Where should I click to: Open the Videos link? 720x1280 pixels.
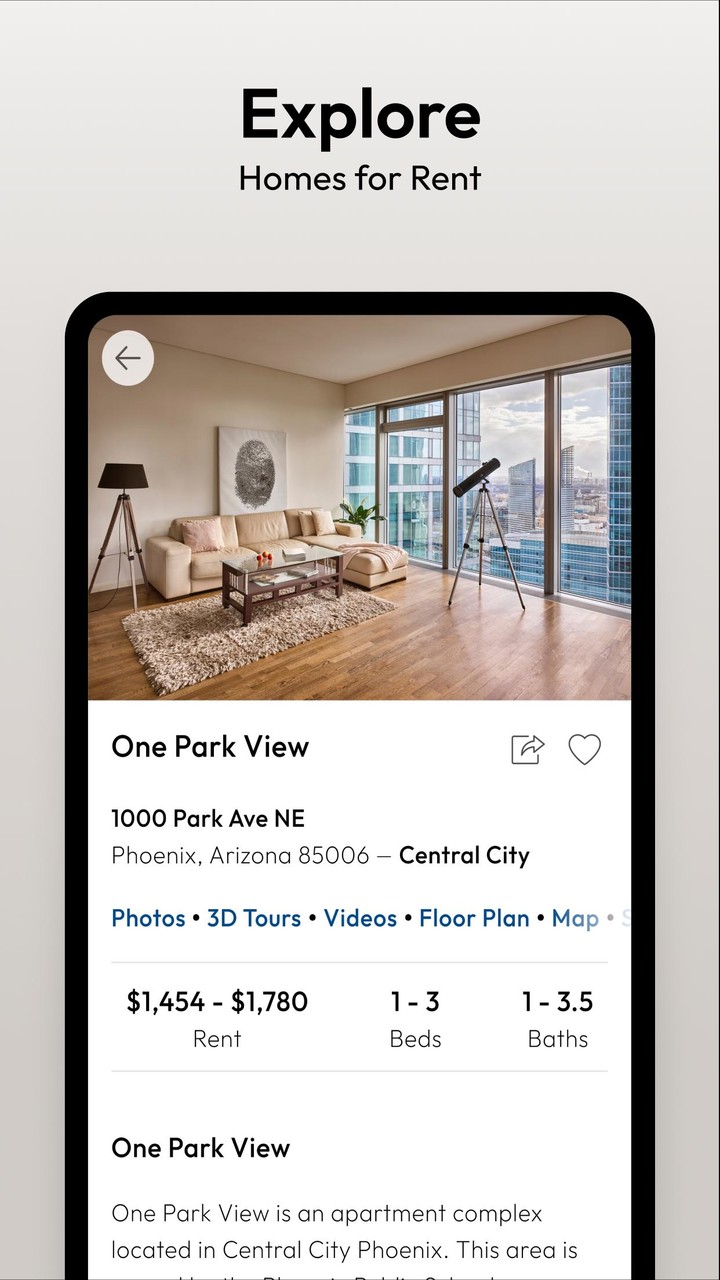[360, 918]
